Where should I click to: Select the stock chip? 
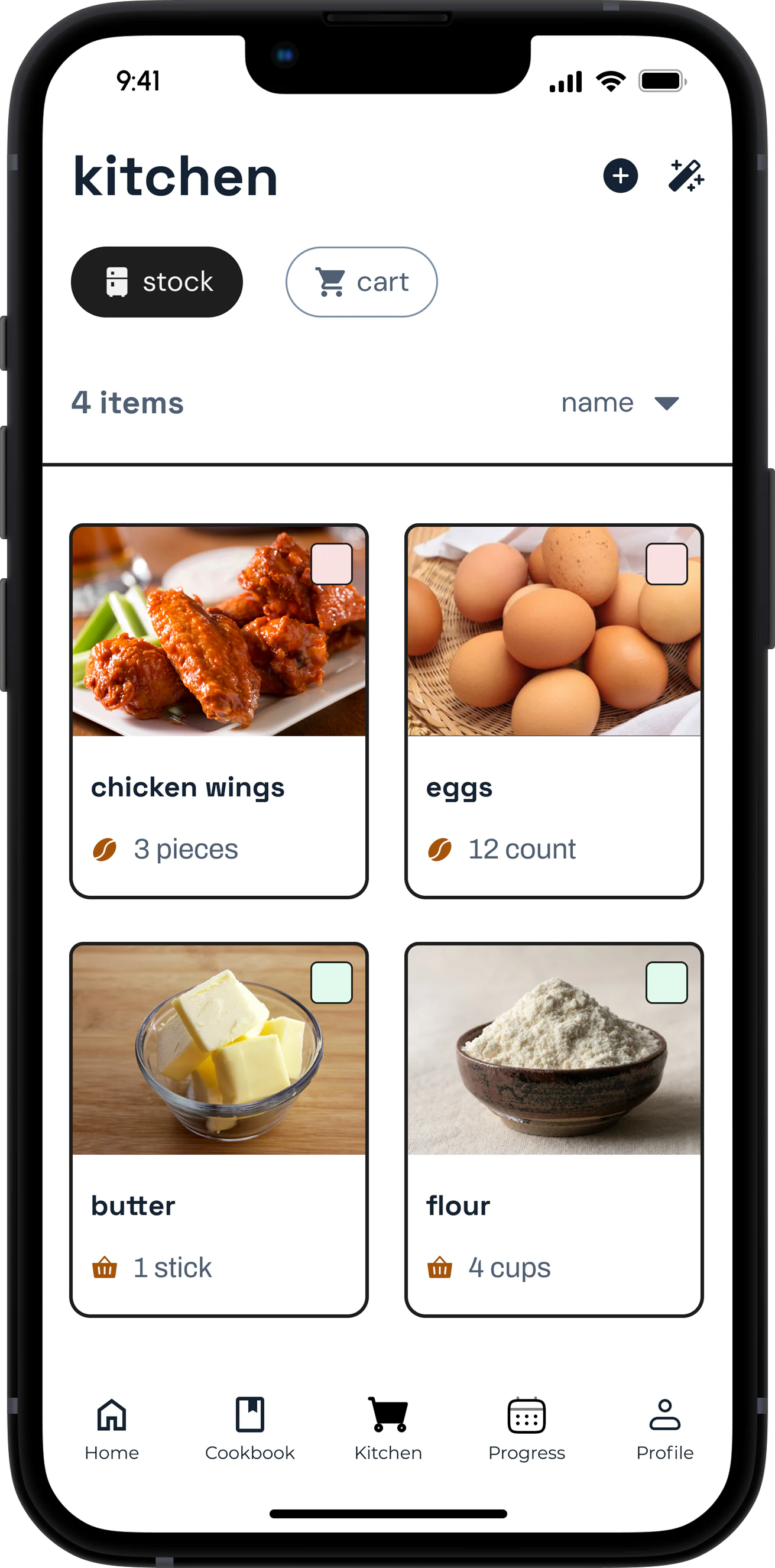(157, 282)
